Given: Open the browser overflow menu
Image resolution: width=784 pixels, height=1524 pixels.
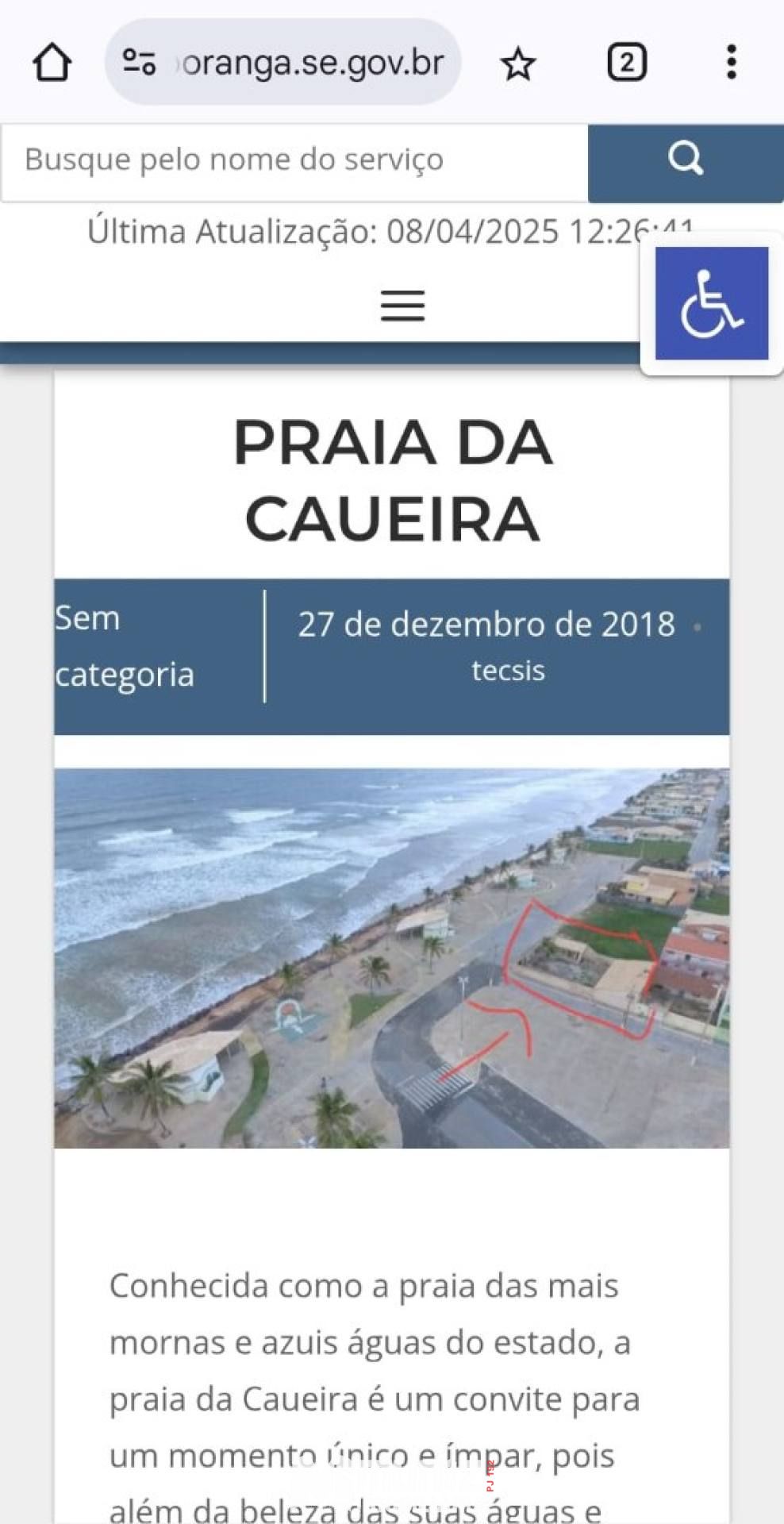Looking at the screenshot, I should point(731,63).
